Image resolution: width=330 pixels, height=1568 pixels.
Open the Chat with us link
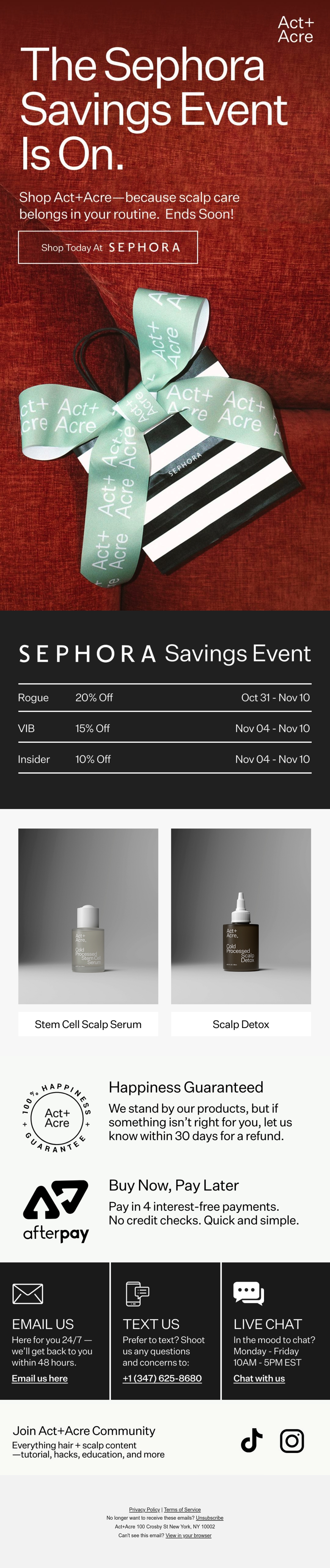point(259,1378)
